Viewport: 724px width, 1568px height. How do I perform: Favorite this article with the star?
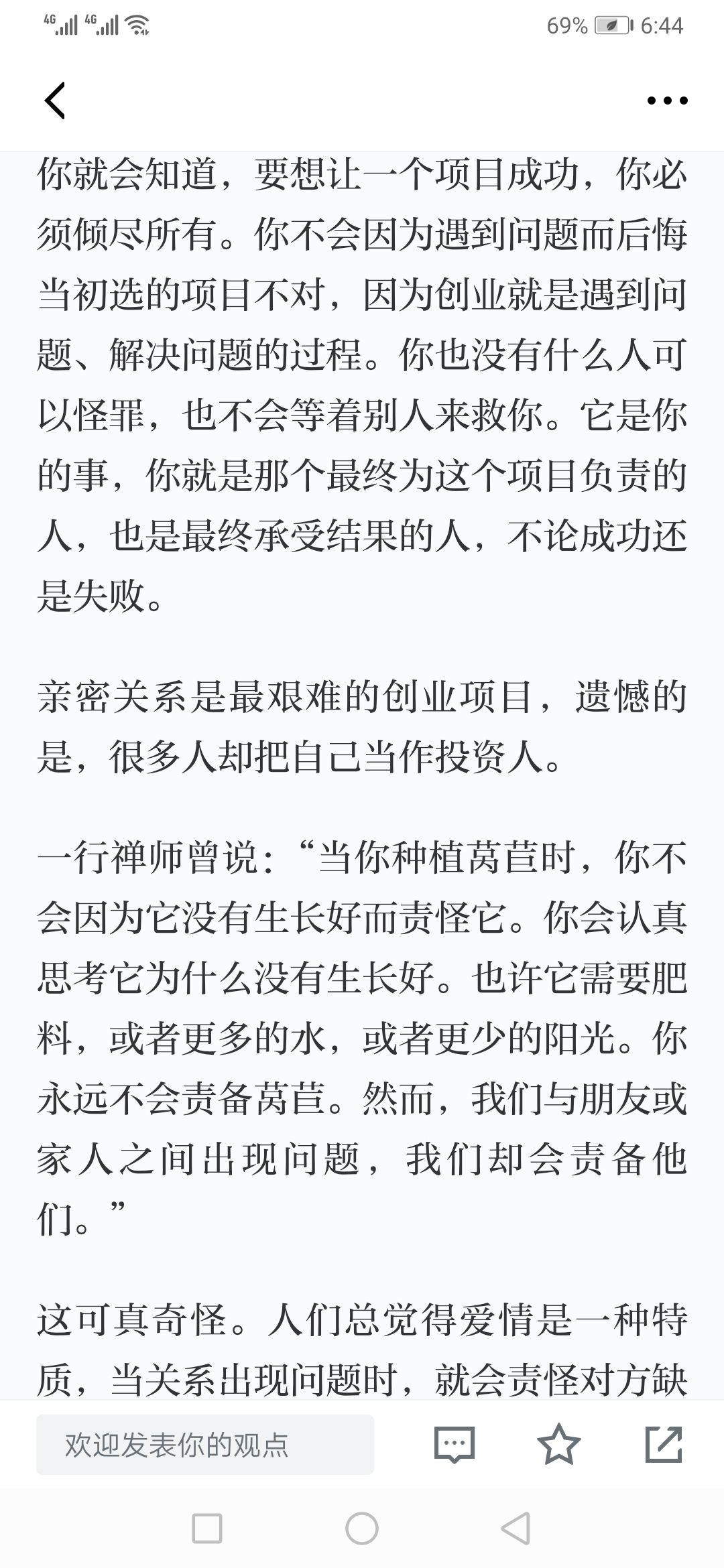pos(559,1444)
